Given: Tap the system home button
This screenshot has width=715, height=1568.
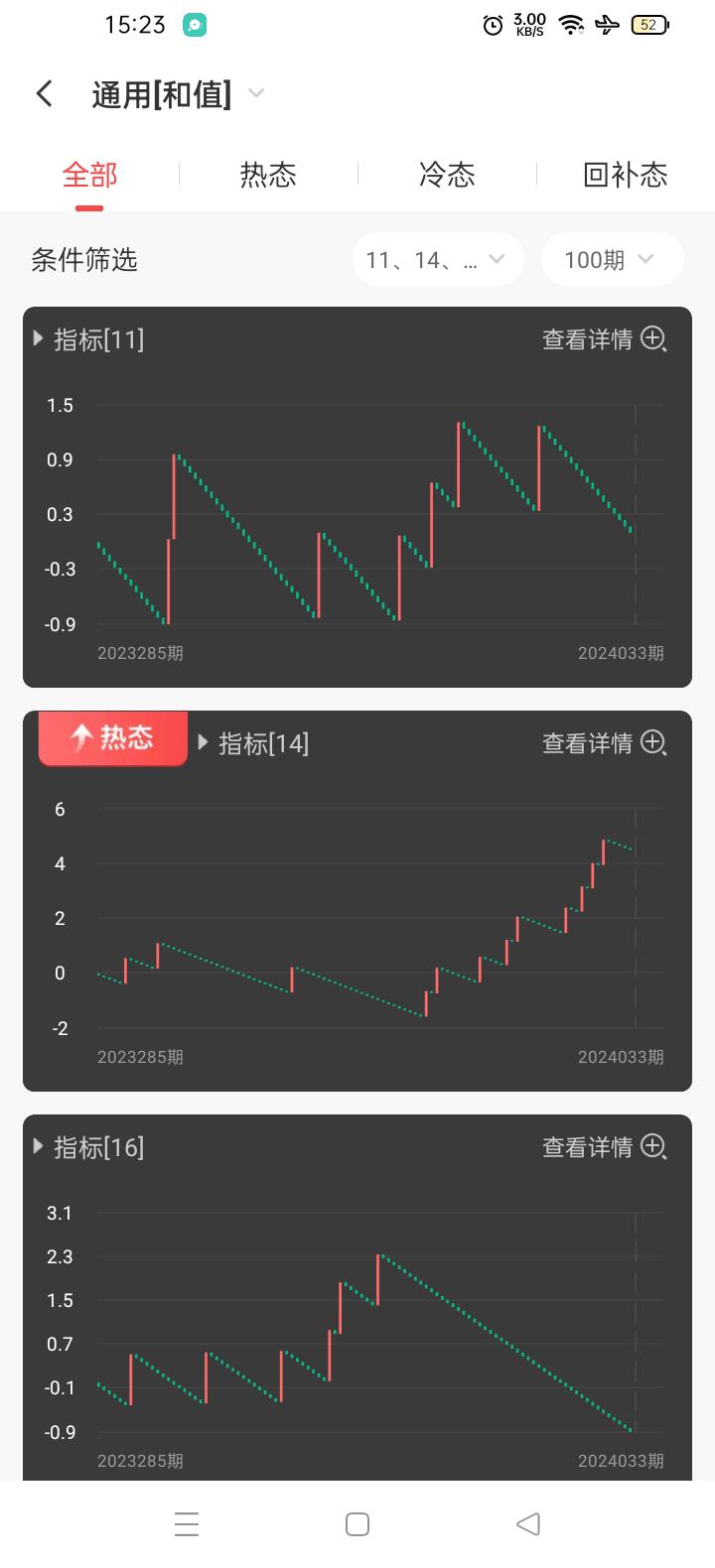Looking at the screenshot, I should click(357, 1524).
